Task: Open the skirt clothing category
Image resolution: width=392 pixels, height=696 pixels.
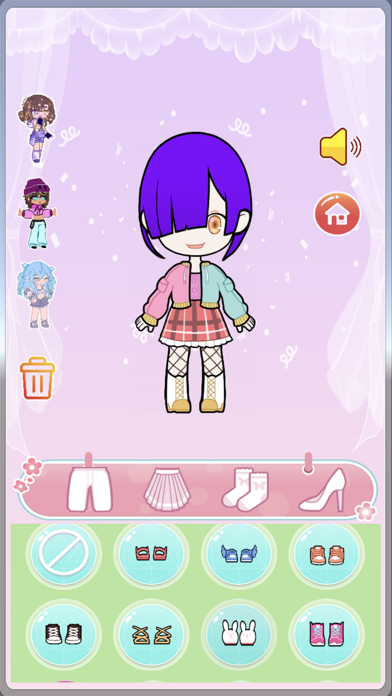Action: tap(167, 490)
